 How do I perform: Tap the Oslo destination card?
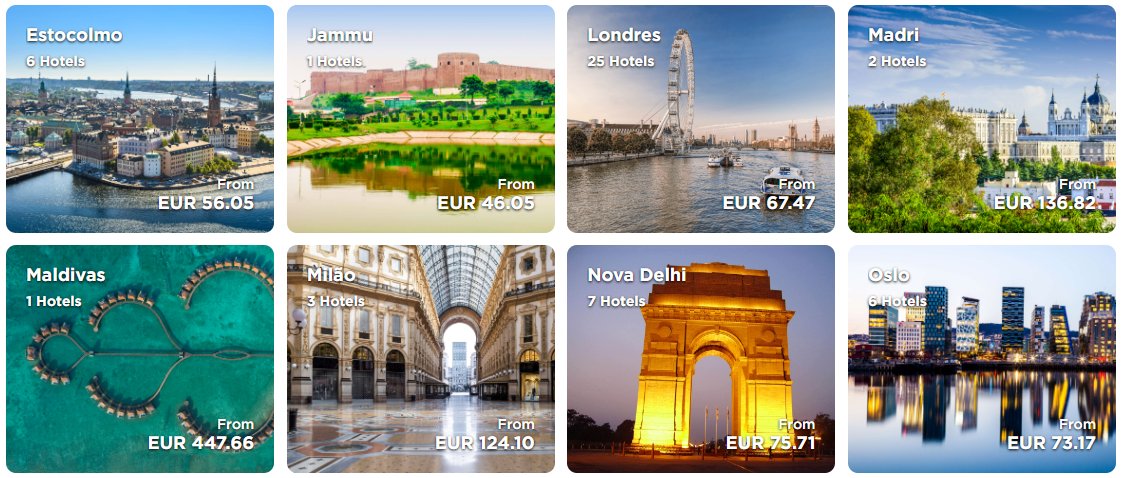(x=981, y=358)
